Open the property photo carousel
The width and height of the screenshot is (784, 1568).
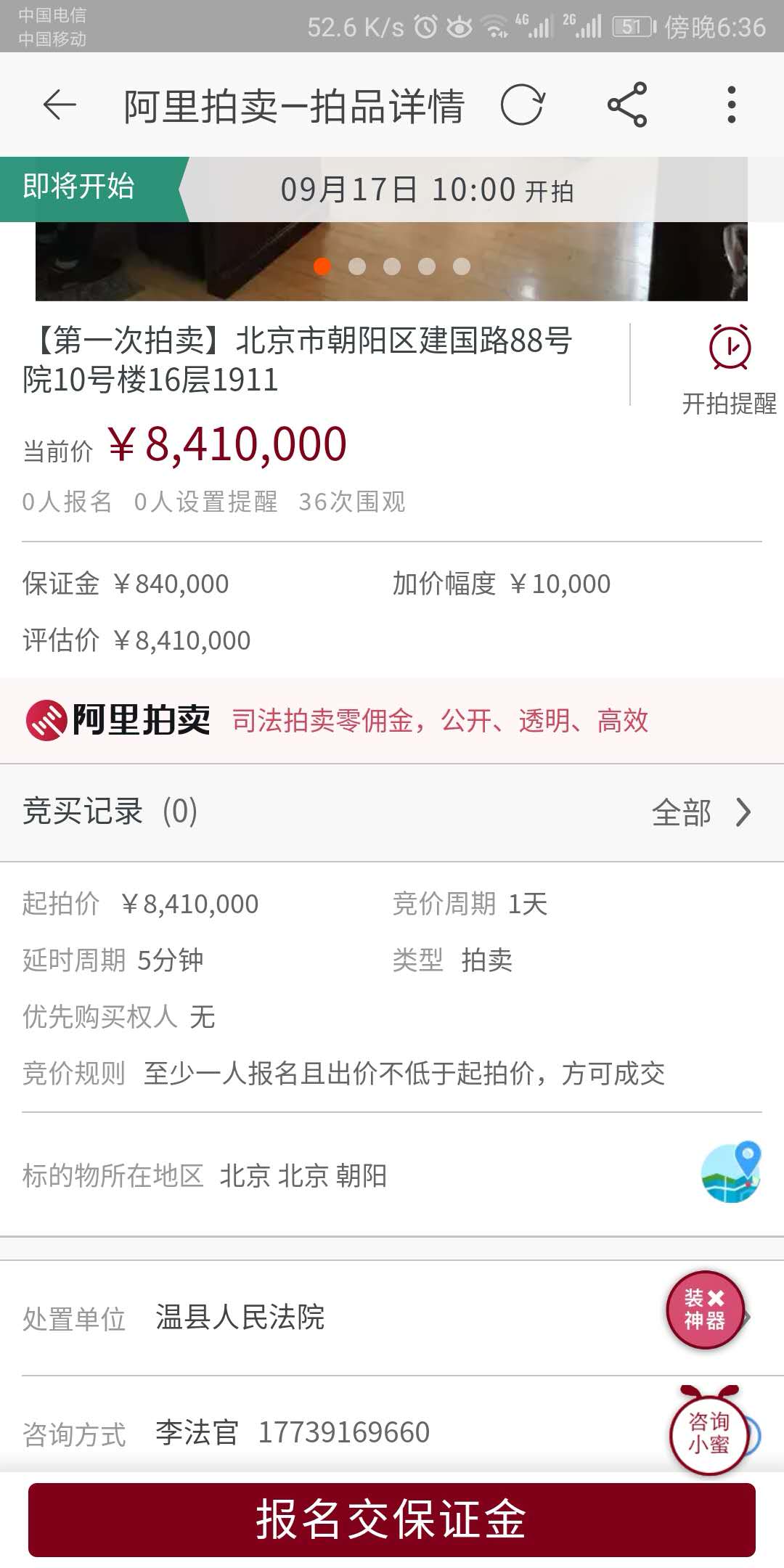point(392,261)
